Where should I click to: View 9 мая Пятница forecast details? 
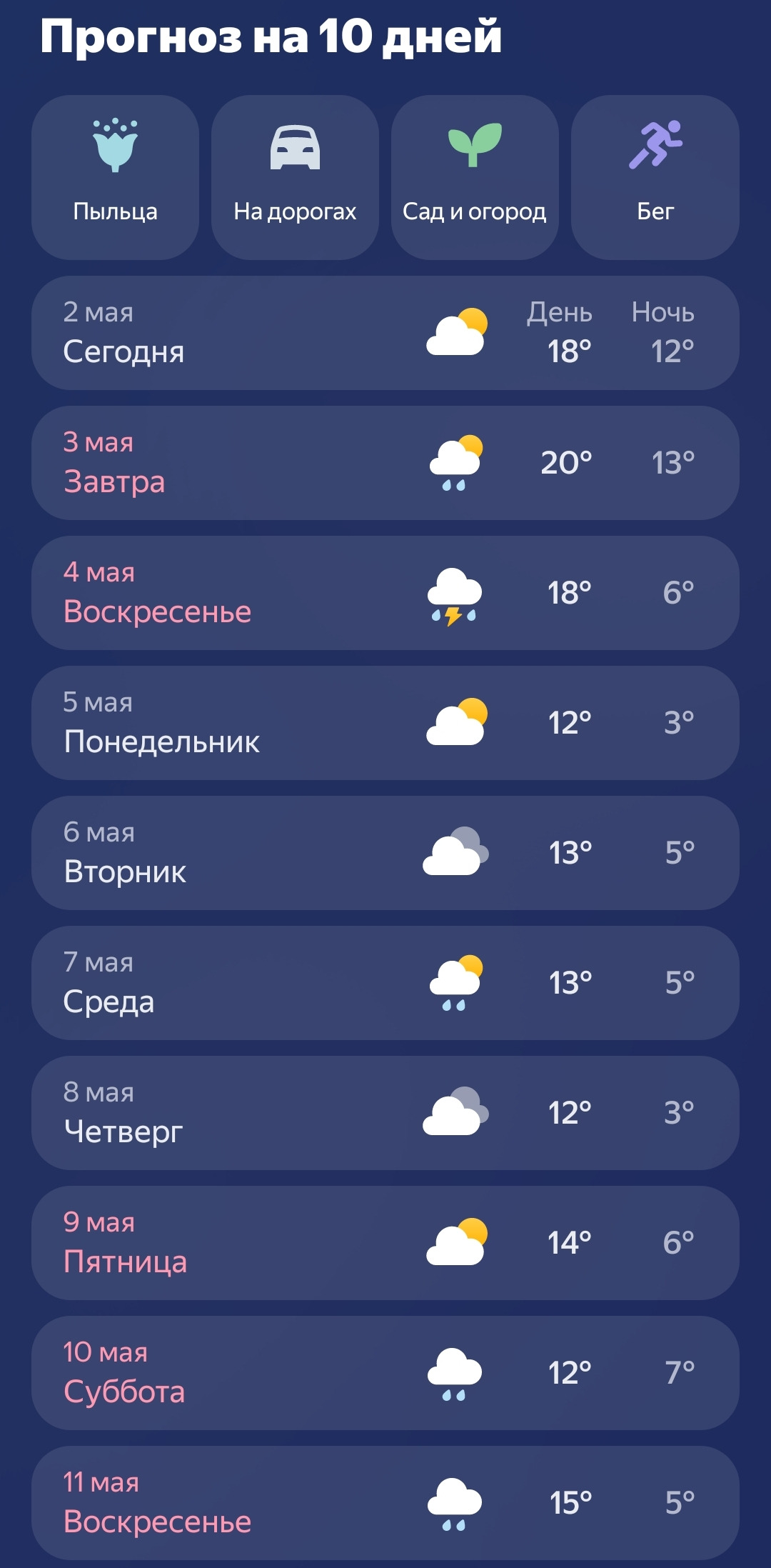pos(385,1243)
